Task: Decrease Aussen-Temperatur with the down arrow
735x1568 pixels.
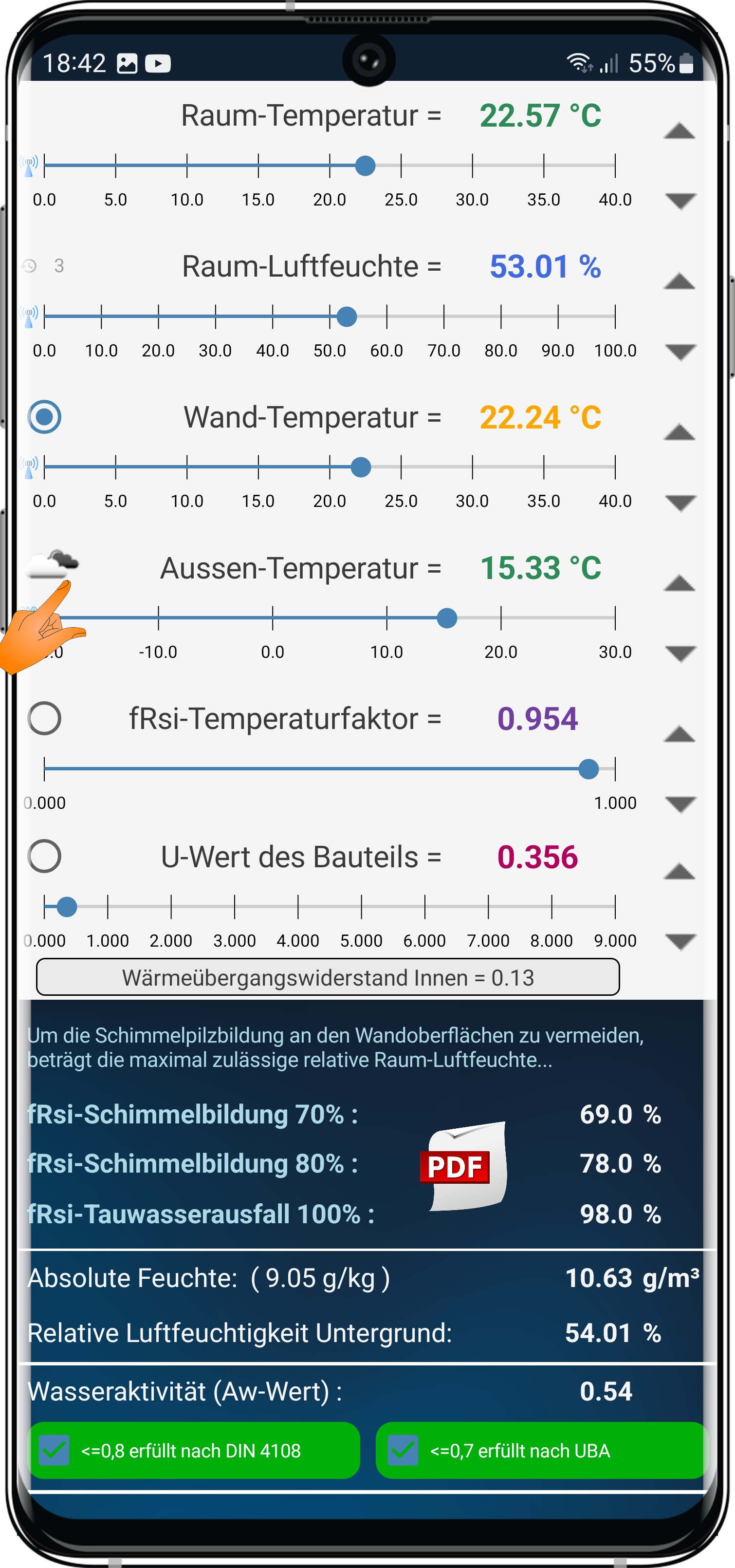Action: (680, 653)
